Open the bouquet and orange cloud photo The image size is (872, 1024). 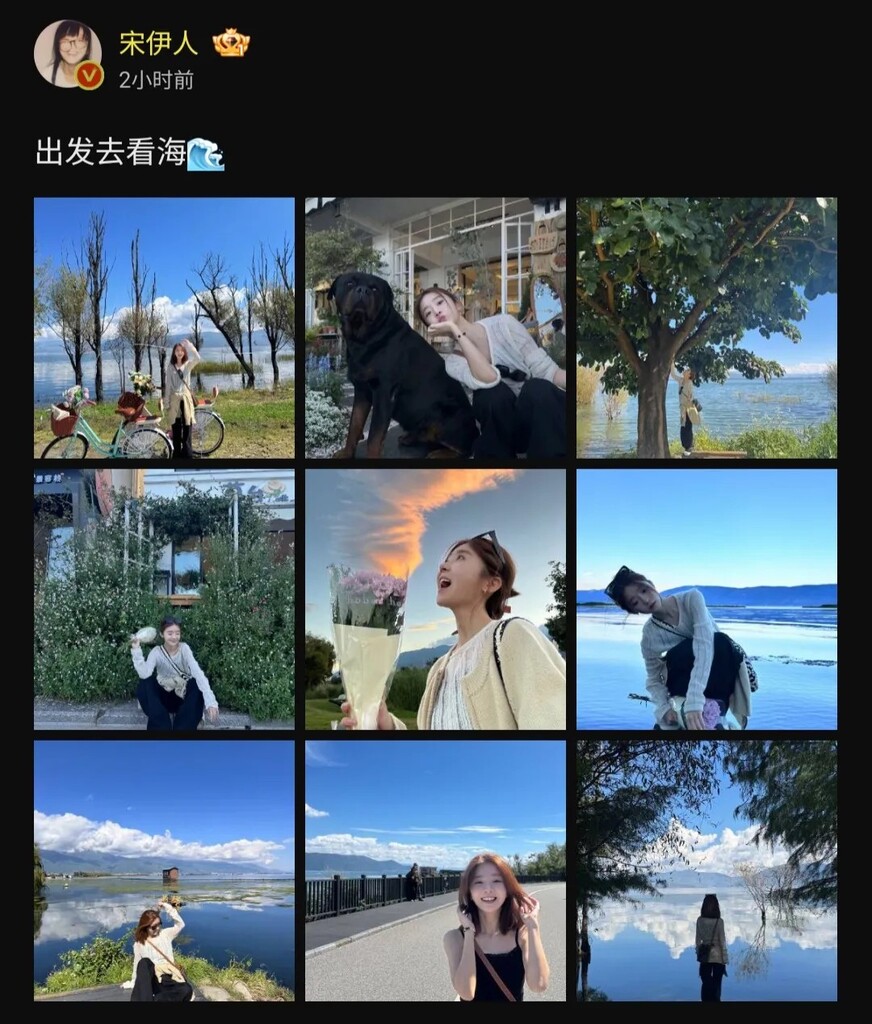click(x=435, y=599)
